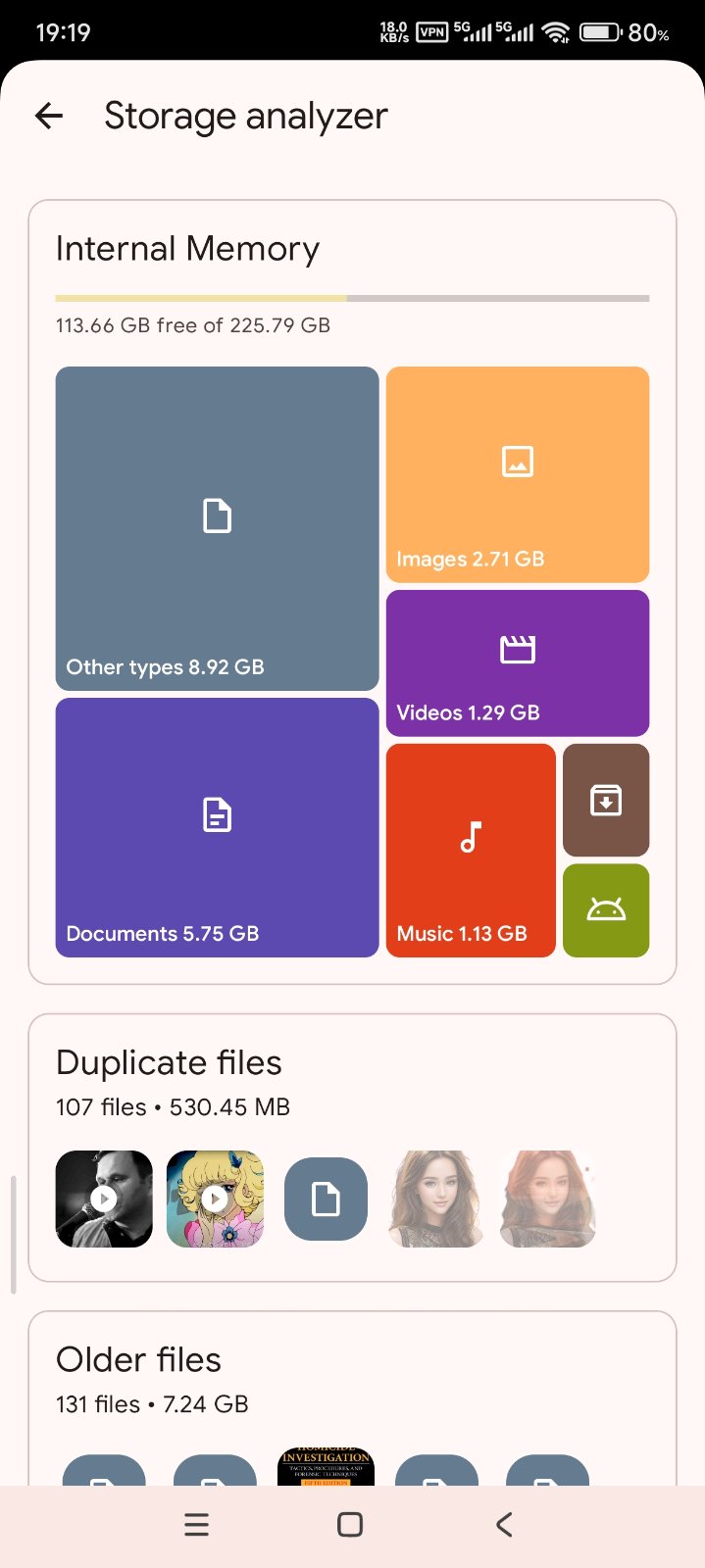Open recent apps from navigation bar
The image size is (705, 1568).
point(197,1524)
